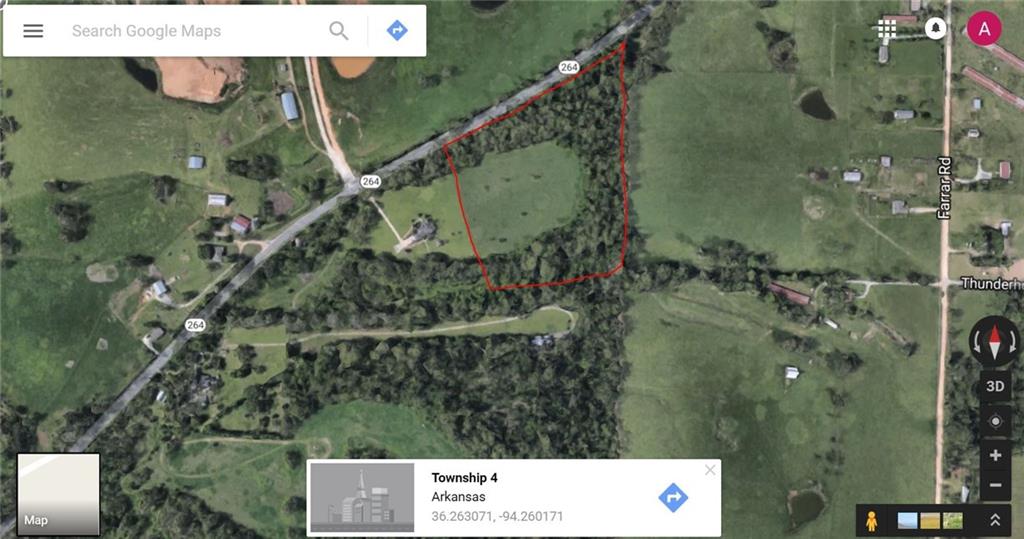Open the notifications bell
1024x539 pixels.
936,28
